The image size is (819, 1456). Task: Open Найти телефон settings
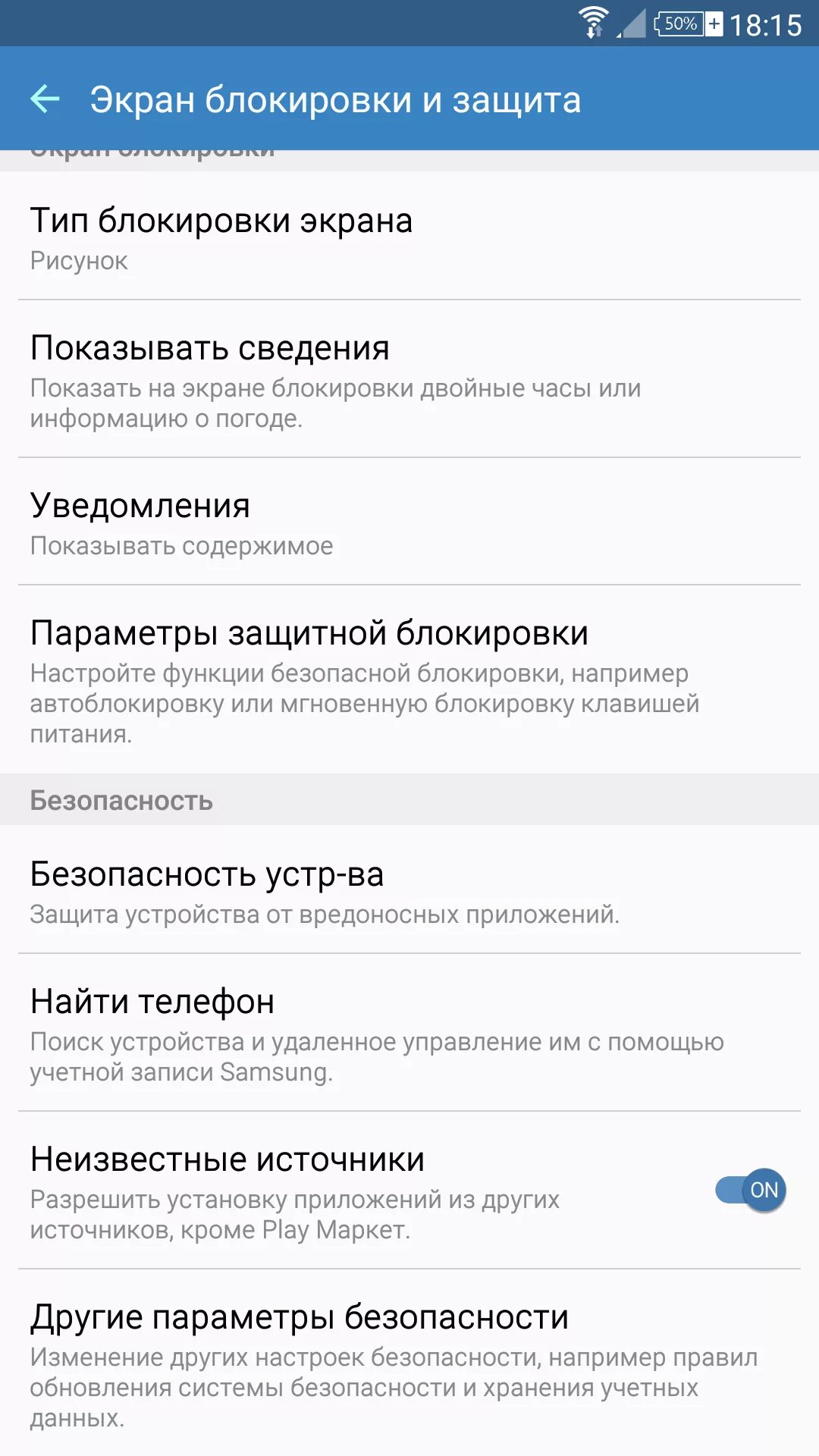409,1033
